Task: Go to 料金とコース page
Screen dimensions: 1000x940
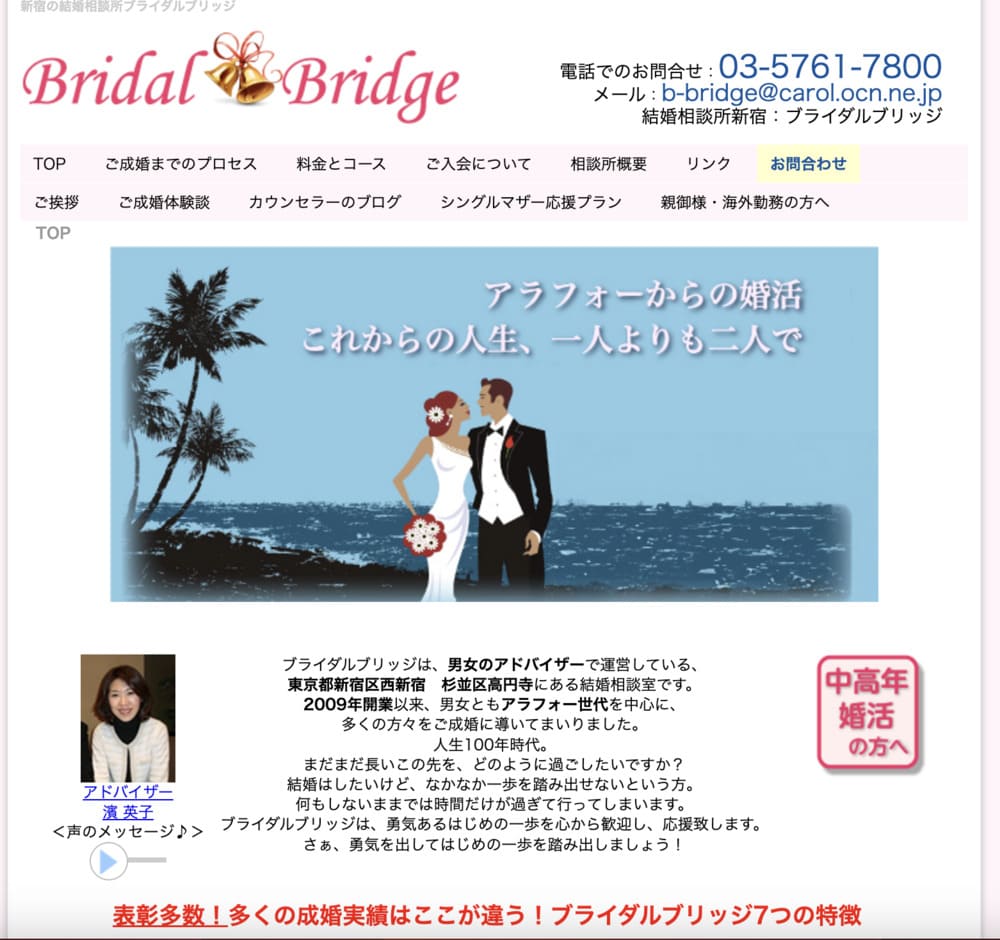Action: click(341, 164)
